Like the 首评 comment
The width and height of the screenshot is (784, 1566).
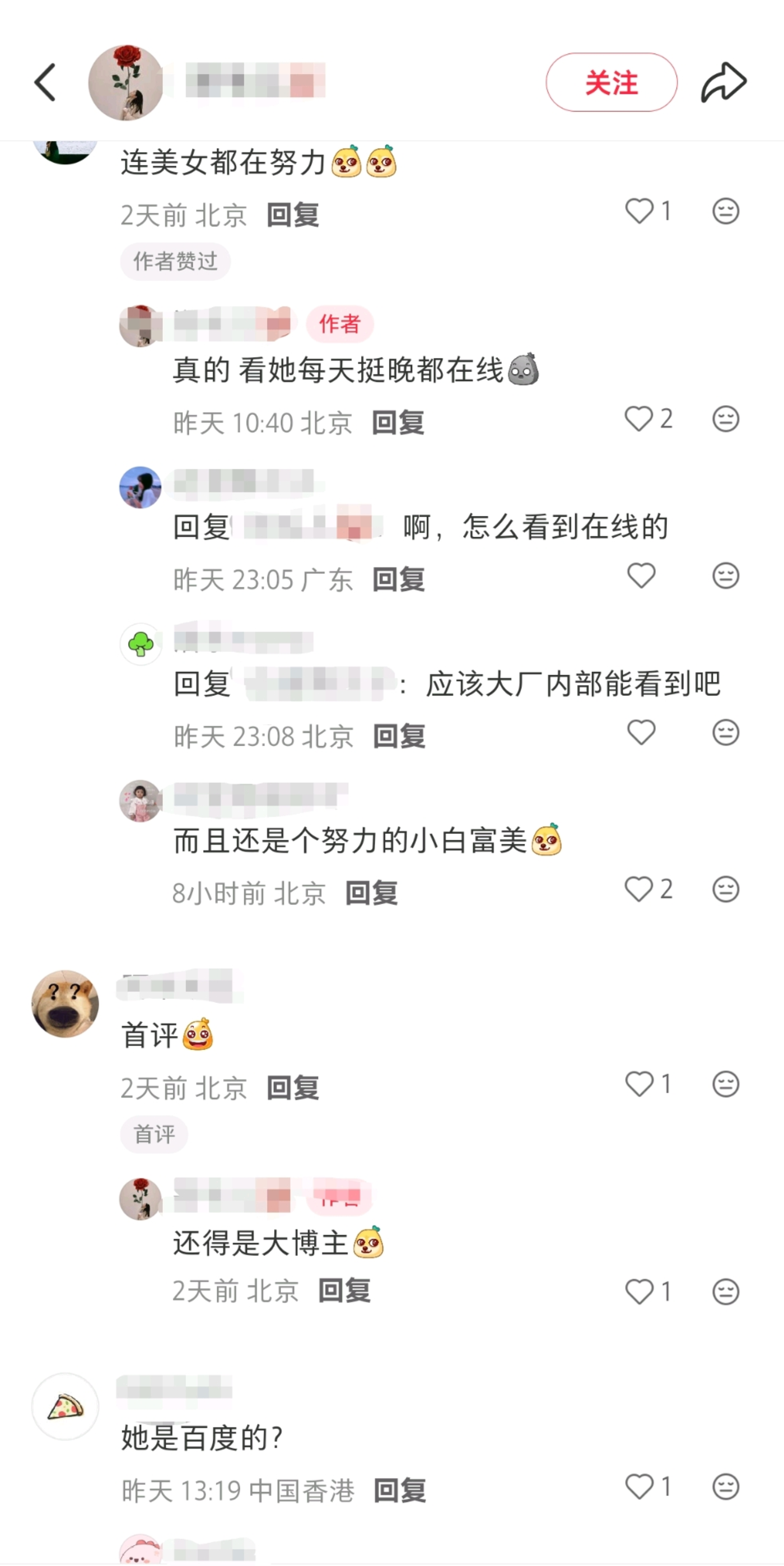(x=640, y=1084)
